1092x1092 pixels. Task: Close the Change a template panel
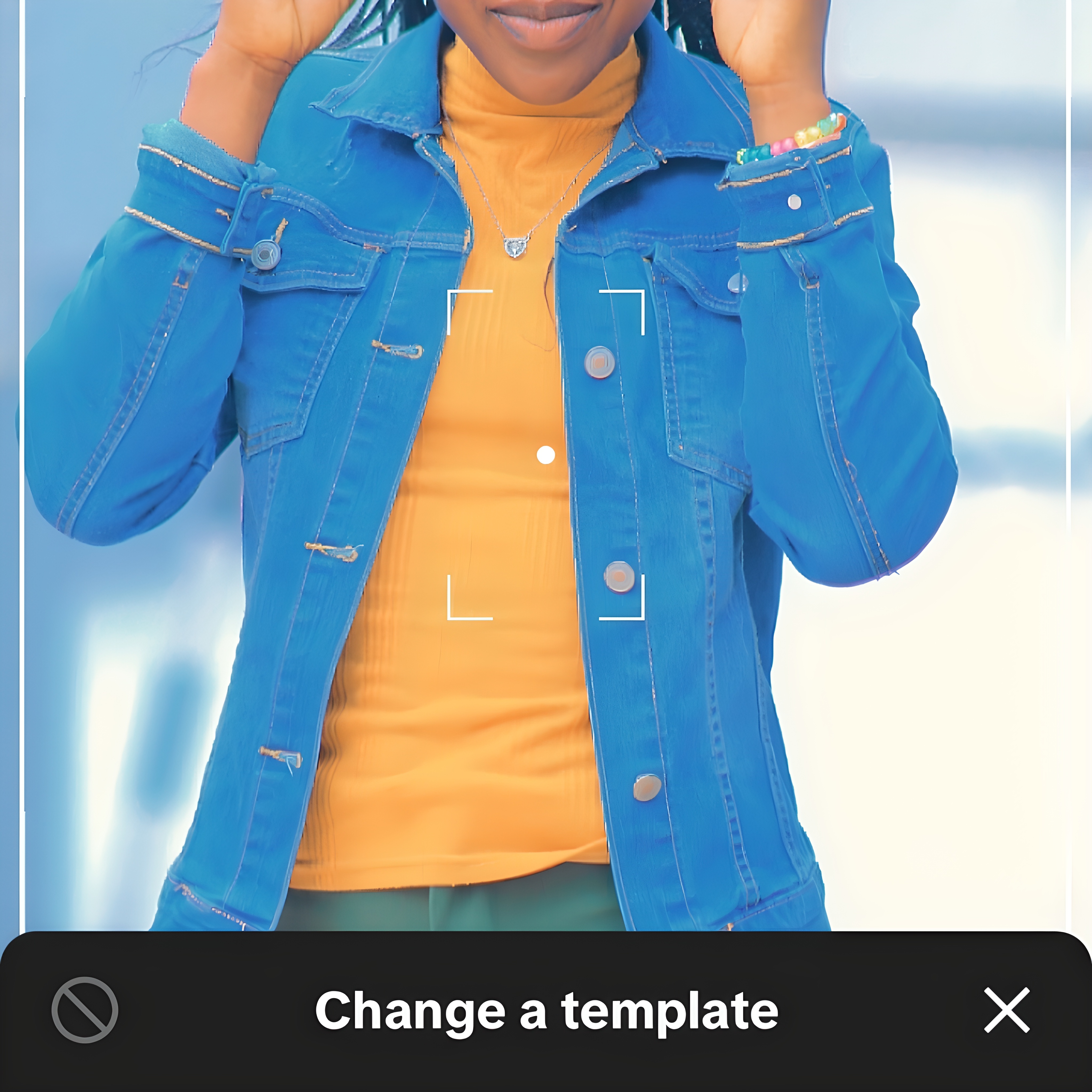1007,1010
